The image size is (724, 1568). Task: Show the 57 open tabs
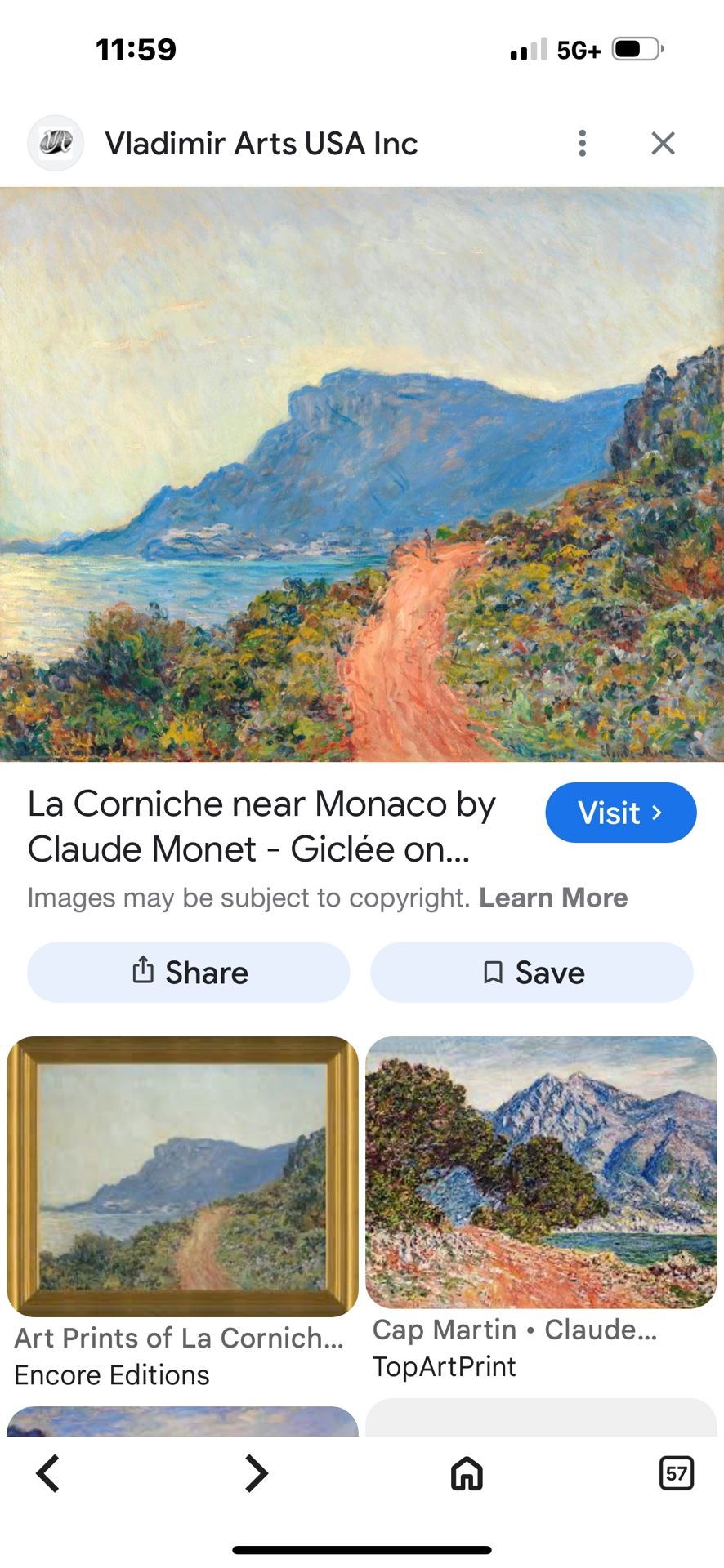click(676, 1473)
